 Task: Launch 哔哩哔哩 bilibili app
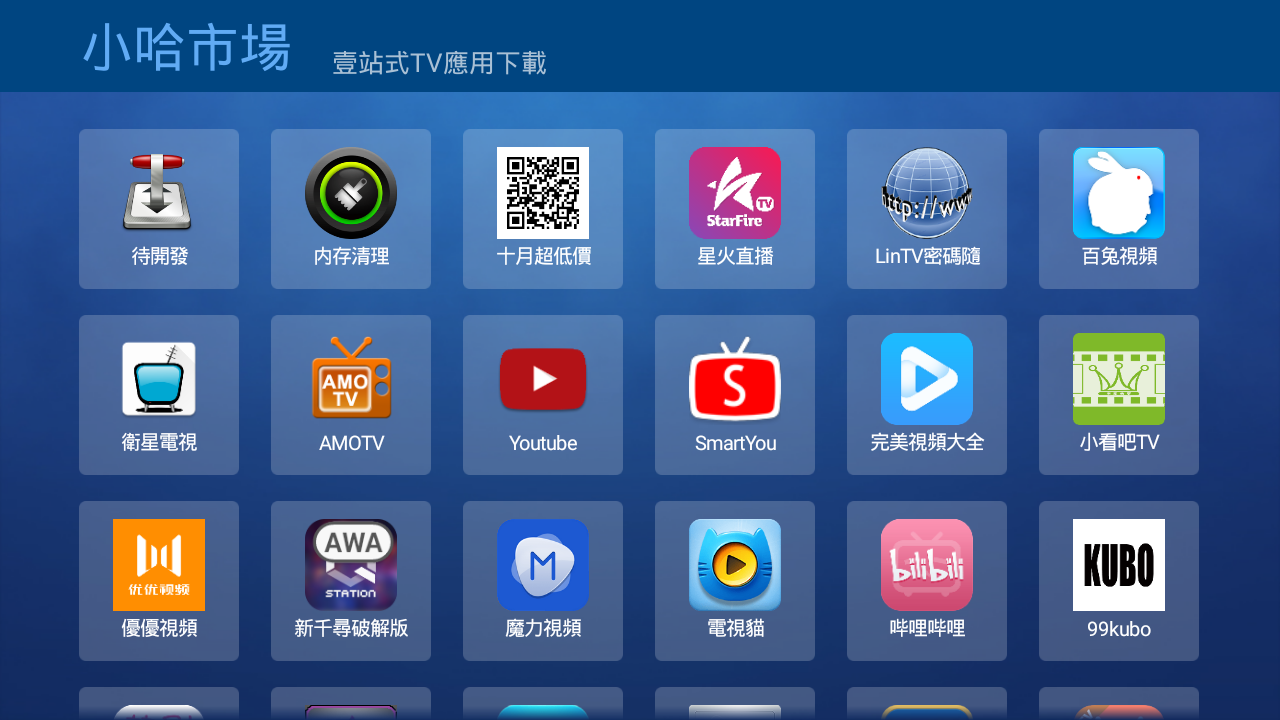pyautogui.click(x=927, y=580)
